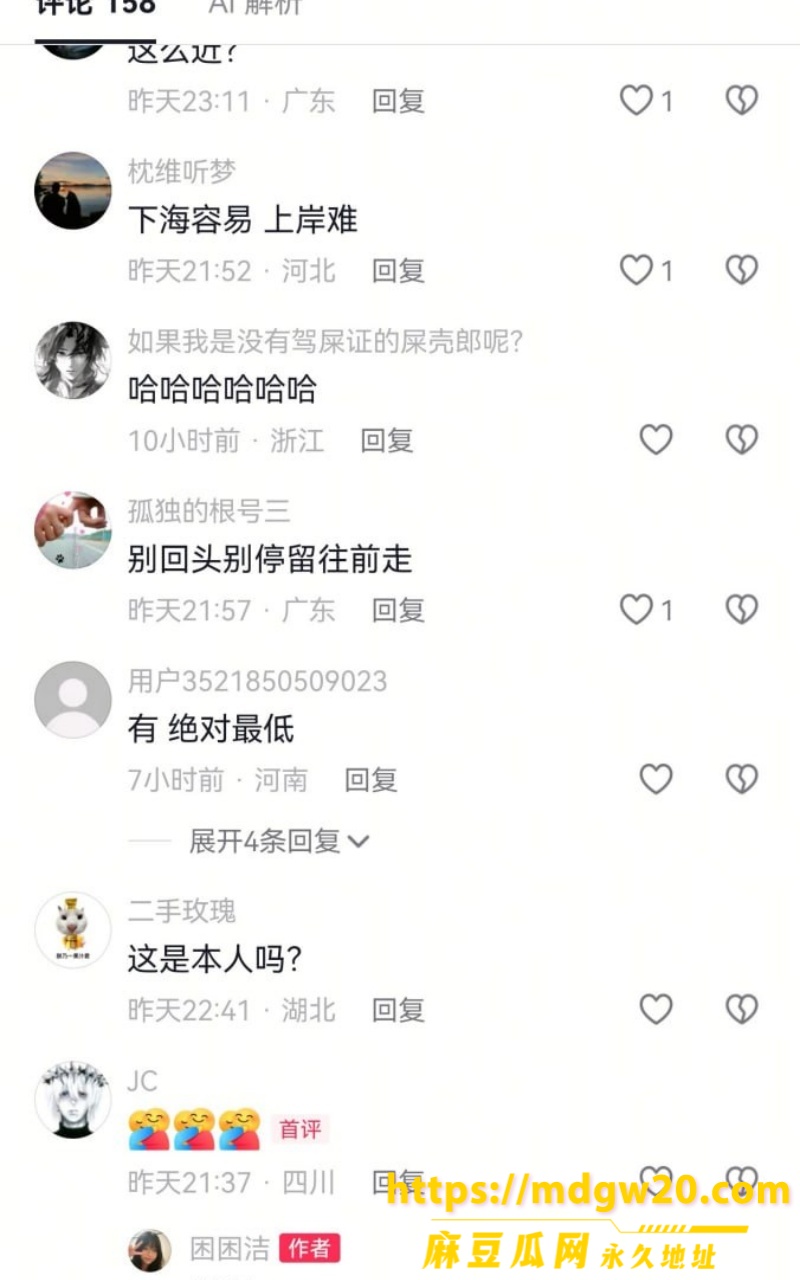The image size is (800, 1280).
Task: Open author 困困洁's avatar
Action: pyautogui.click(x=150, y=1250)
